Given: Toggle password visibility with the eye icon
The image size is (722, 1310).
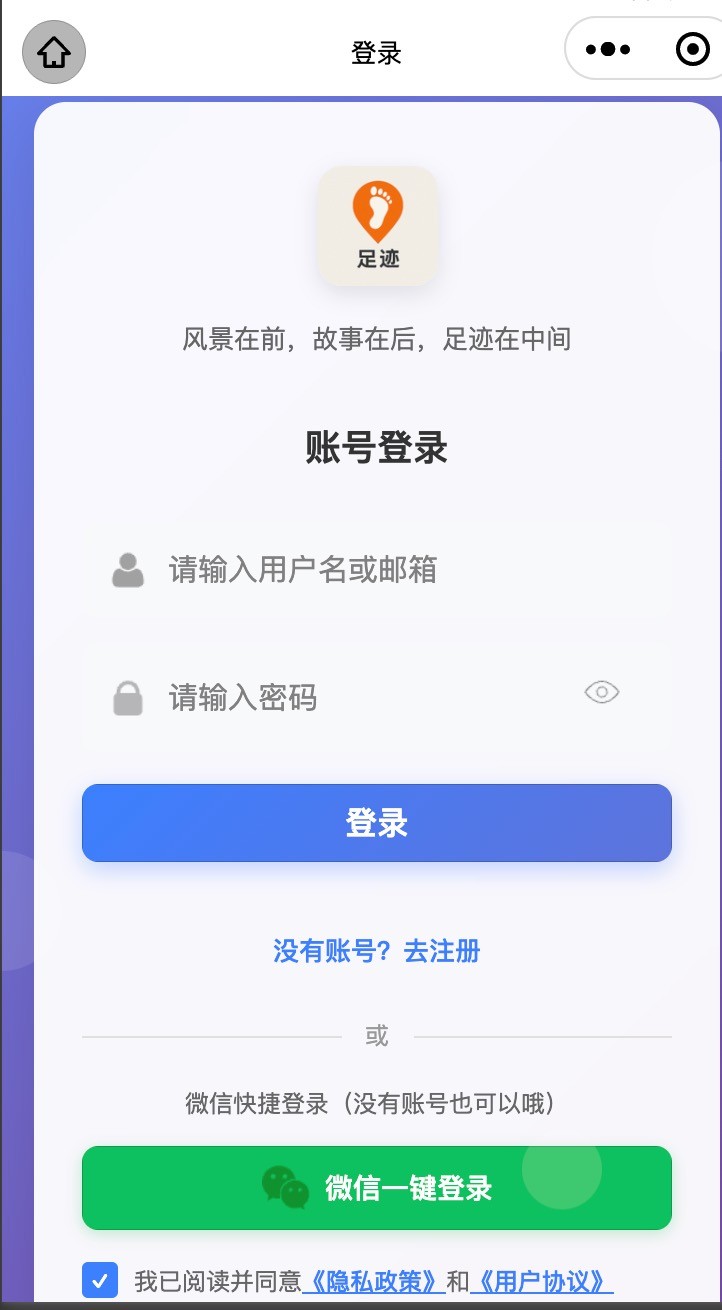Looking at the screenshot, I should tap(602, 692).
